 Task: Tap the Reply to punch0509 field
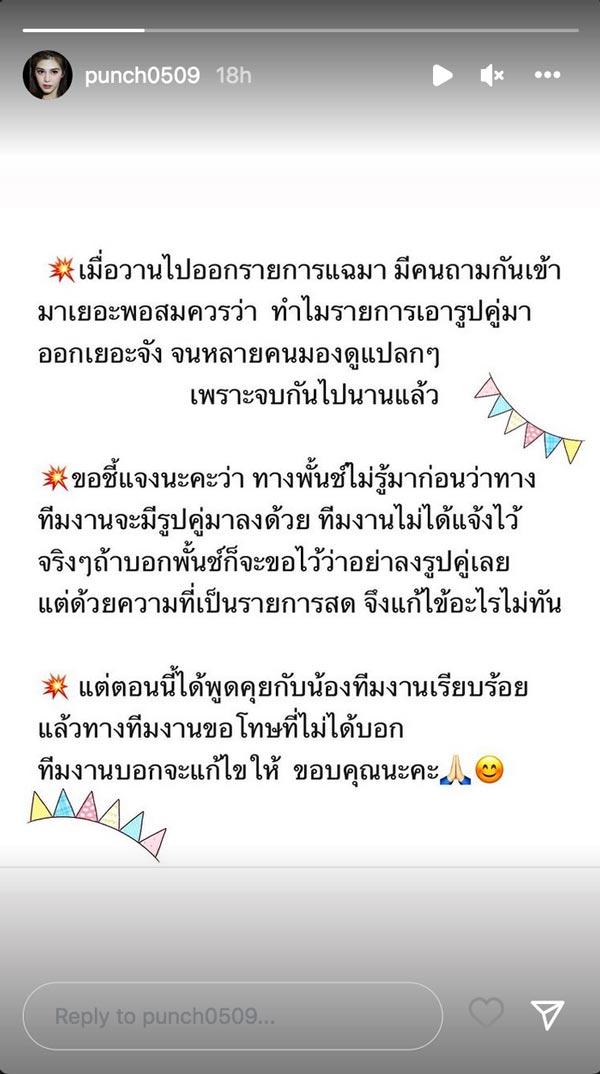(x=232, y=1016)
